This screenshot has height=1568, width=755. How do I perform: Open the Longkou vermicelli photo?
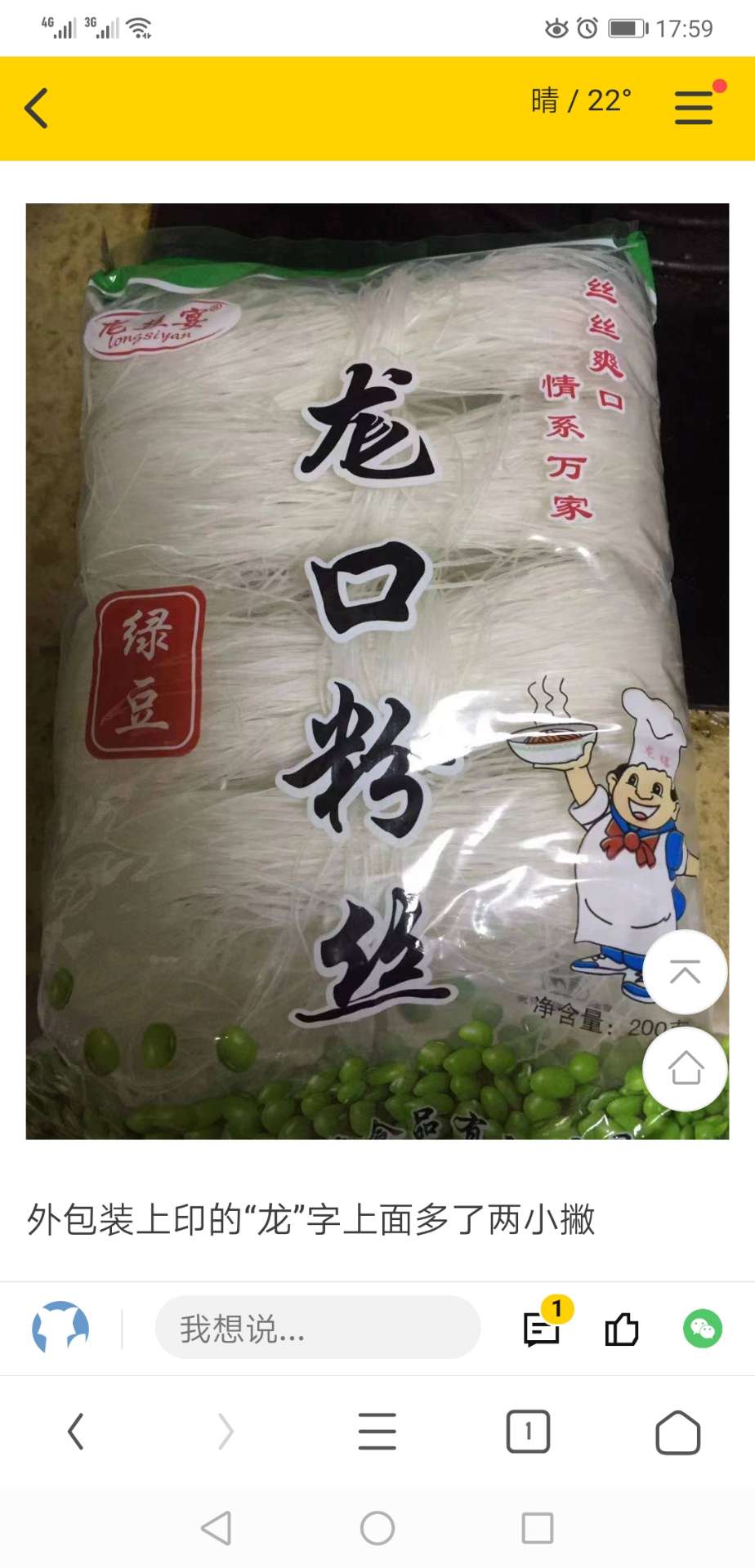click(x=377, y=670)
